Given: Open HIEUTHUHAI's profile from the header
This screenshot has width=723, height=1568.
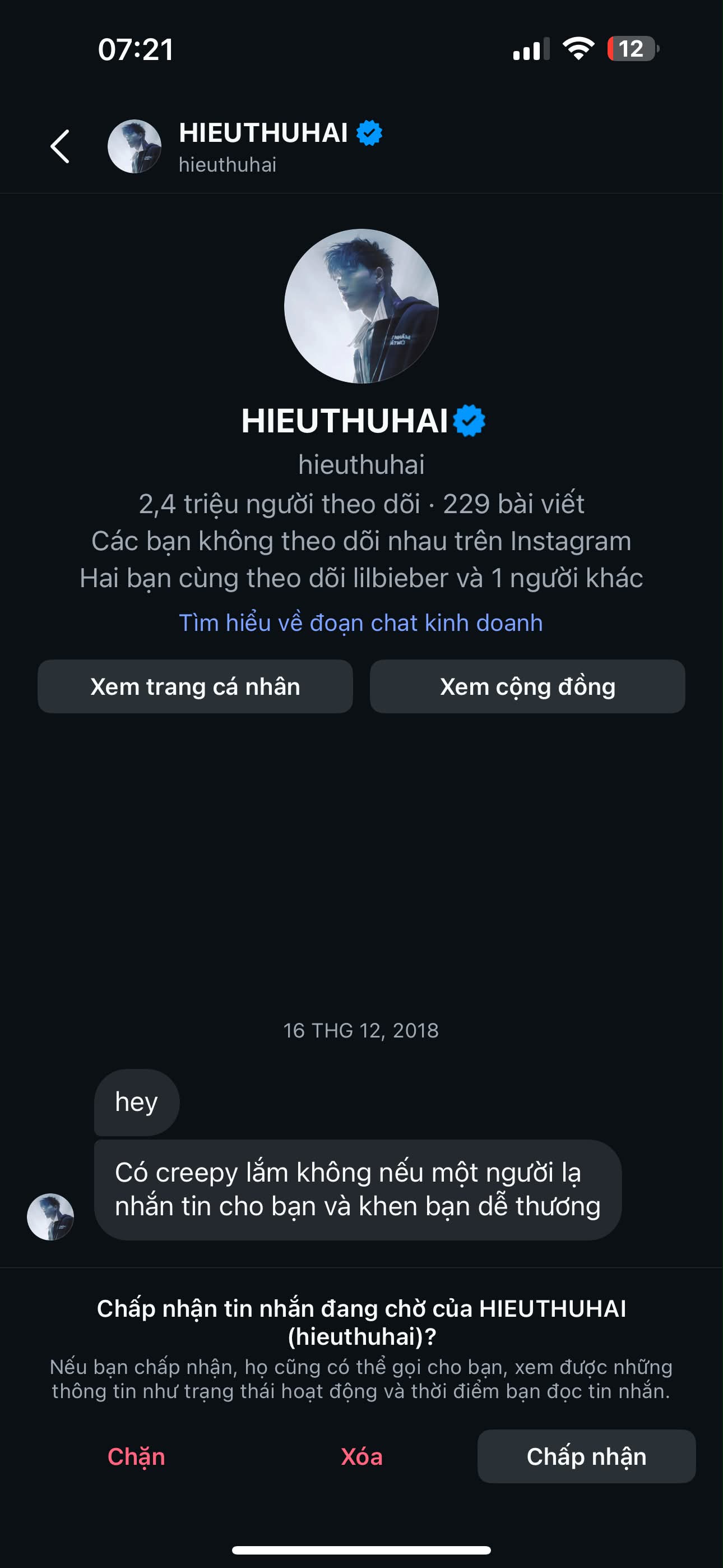Looking at the screenshot, I should coord(245,147).
